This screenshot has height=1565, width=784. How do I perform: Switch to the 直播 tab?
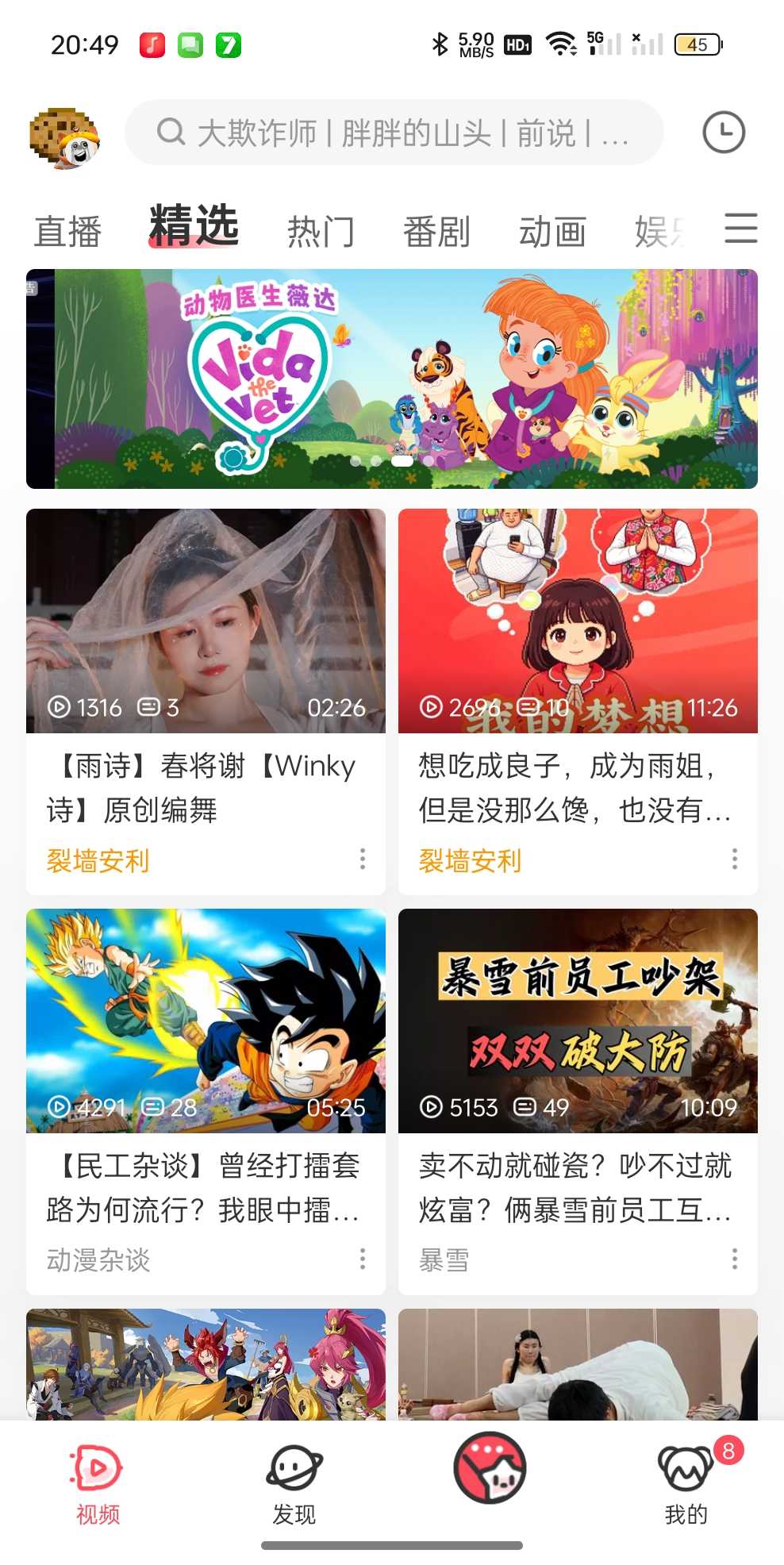click(67, 232)
